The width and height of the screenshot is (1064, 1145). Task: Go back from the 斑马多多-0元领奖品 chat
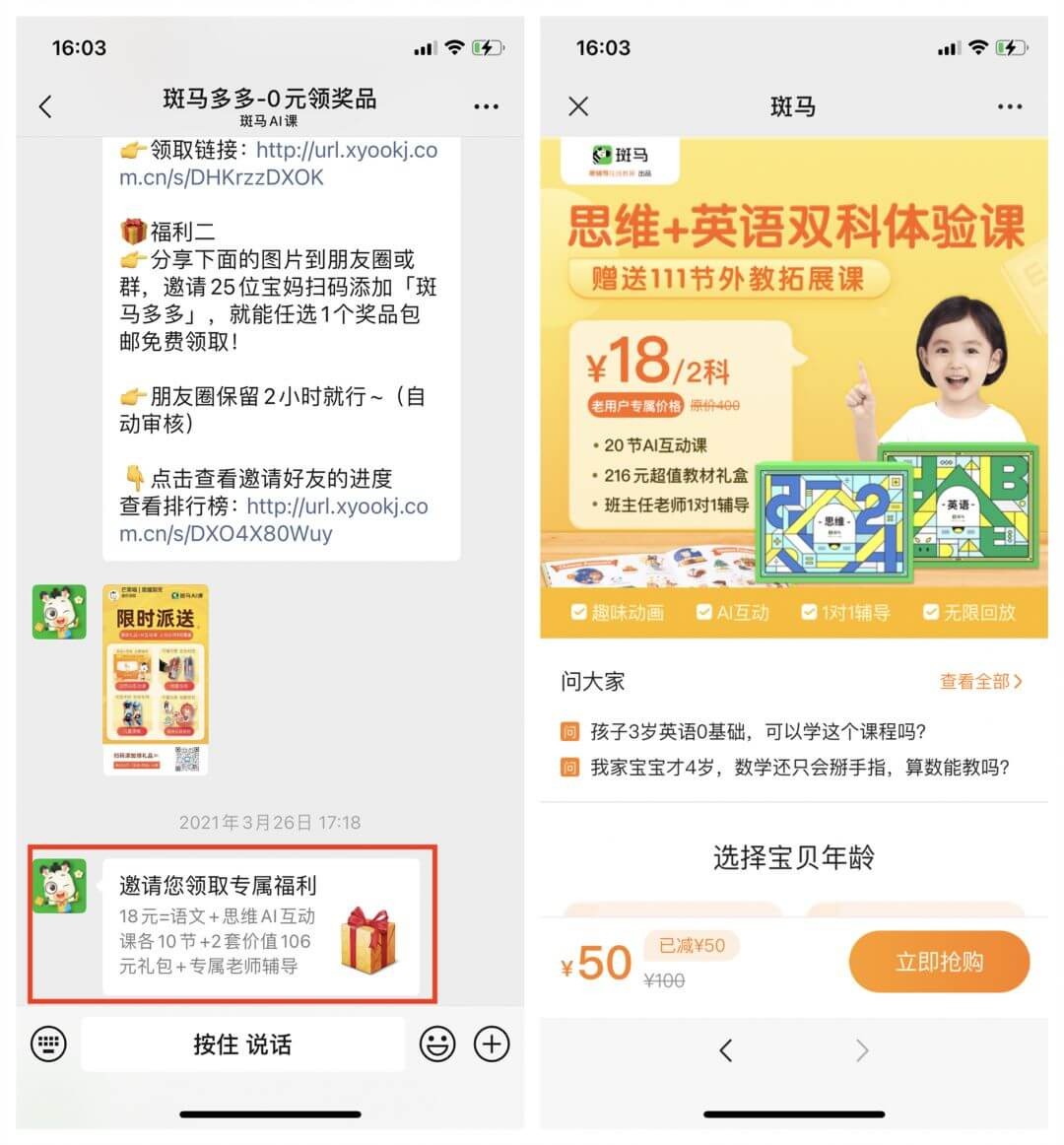pos(45,106)
